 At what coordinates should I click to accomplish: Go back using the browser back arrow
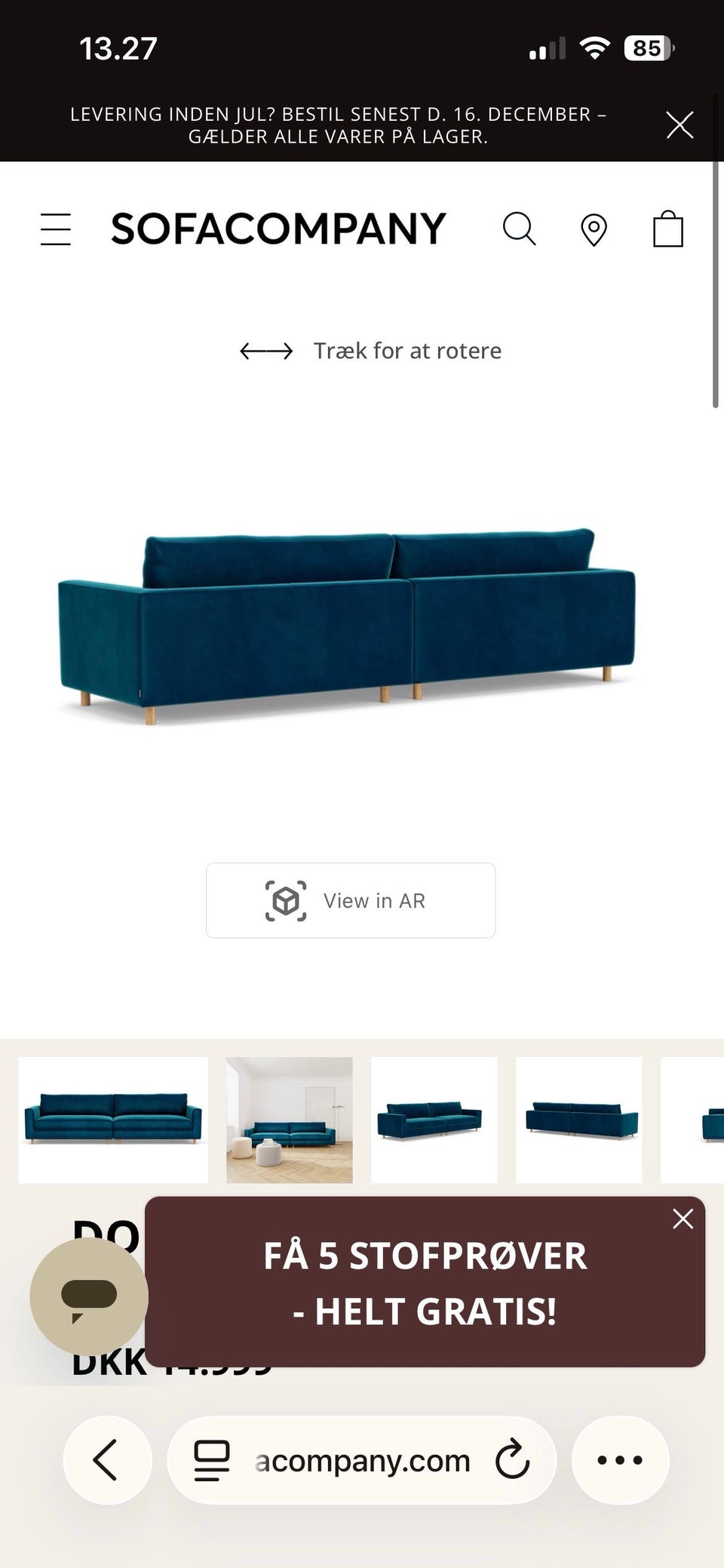(106, 1459)
